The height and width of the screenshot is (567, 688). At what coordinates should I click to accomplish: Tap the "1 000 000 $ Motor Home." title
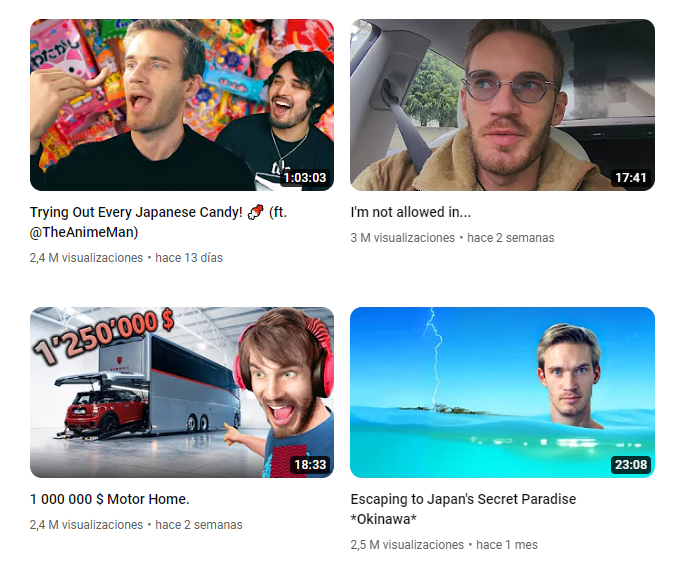pos(110,499)
